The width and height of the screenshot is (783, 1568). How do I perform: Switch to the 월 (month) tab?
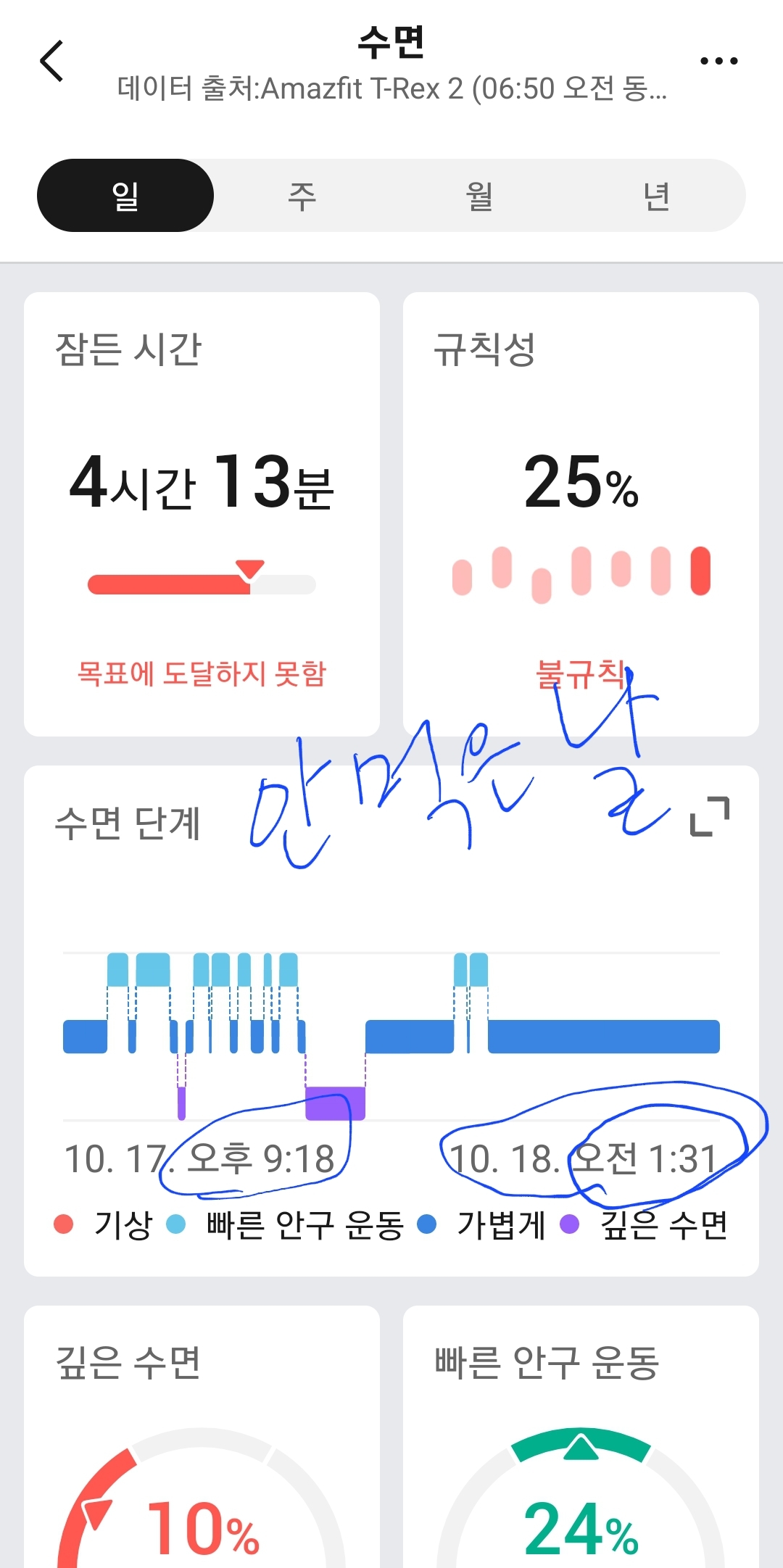(x=479, y=196)
